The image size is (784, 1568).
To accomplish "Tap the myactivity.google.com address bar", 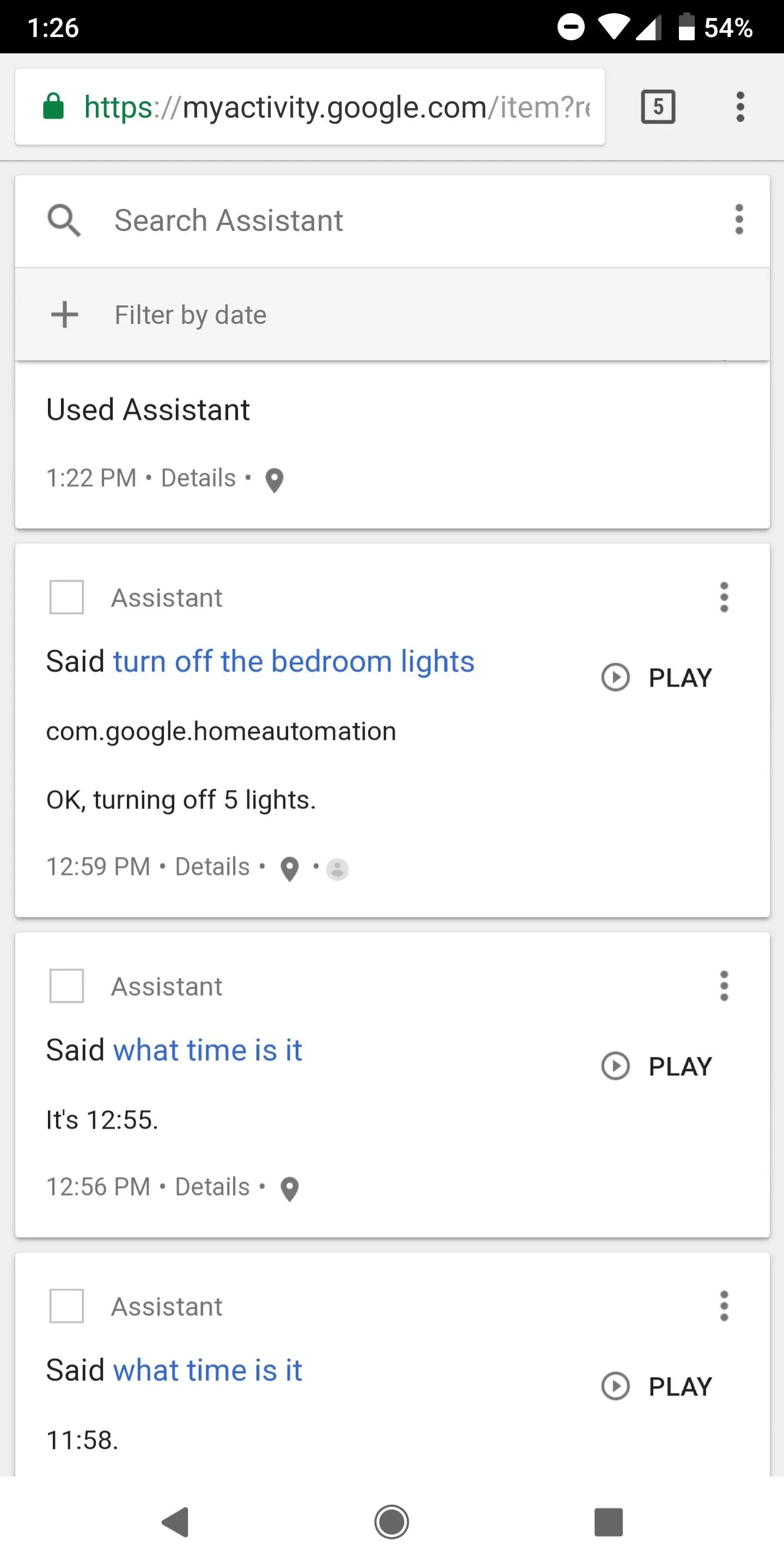I will tap(310, 107).
